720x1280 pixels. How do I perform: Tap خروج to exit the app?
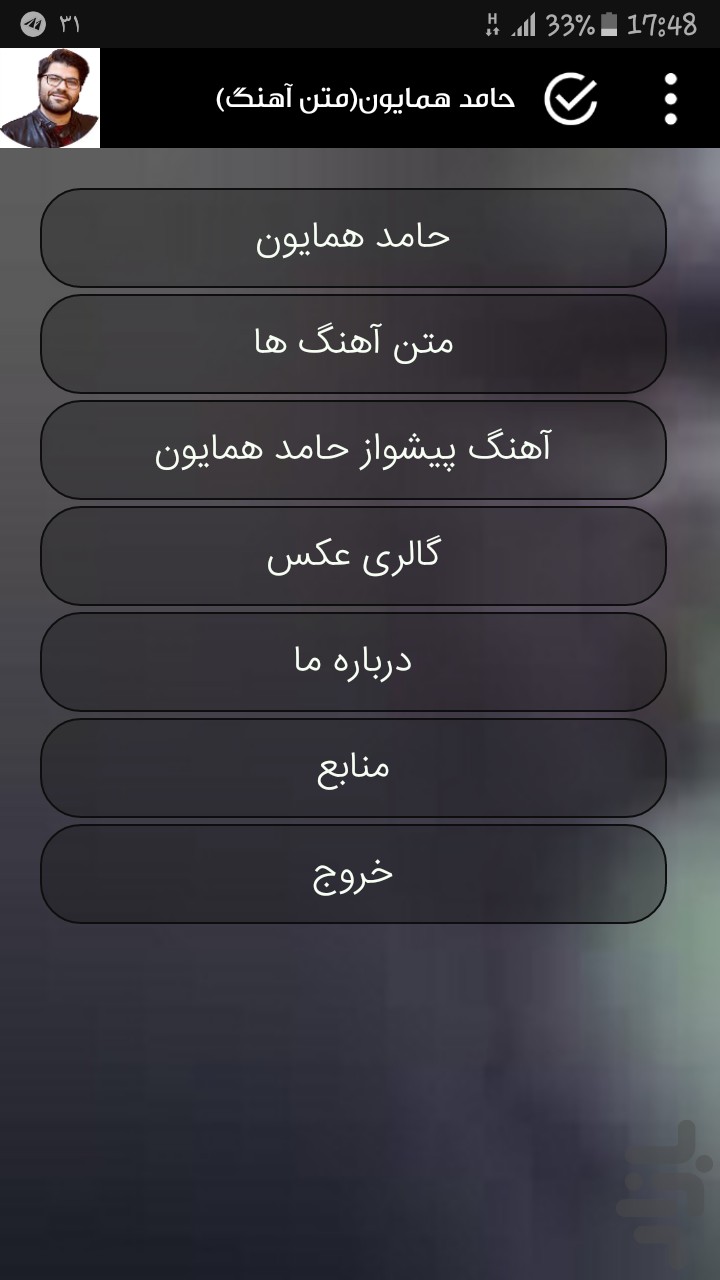pos(353,874)
